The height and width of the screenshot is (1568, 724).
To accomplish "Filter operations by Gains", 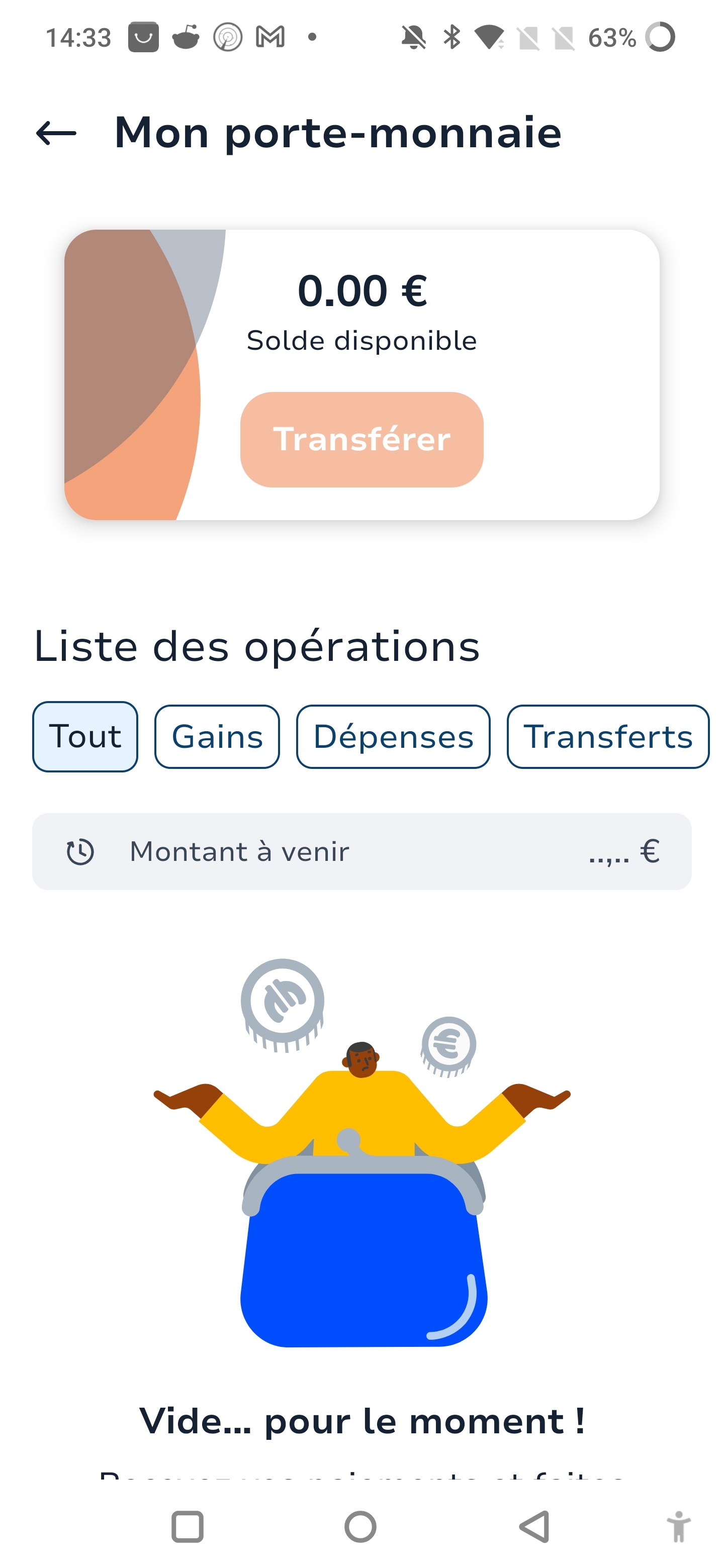I will pyautogui.click(x=217, y=737).
